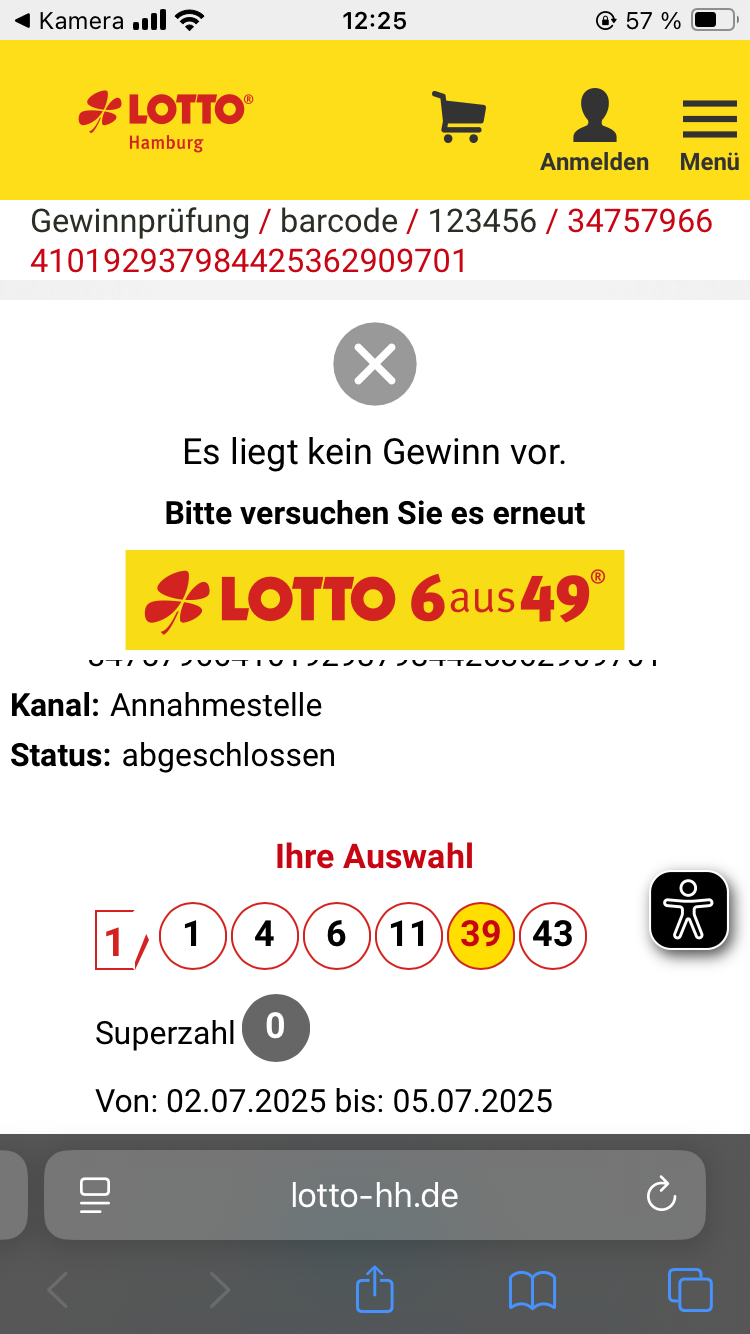Share this page via Safari

click(x=375, y=1290)
